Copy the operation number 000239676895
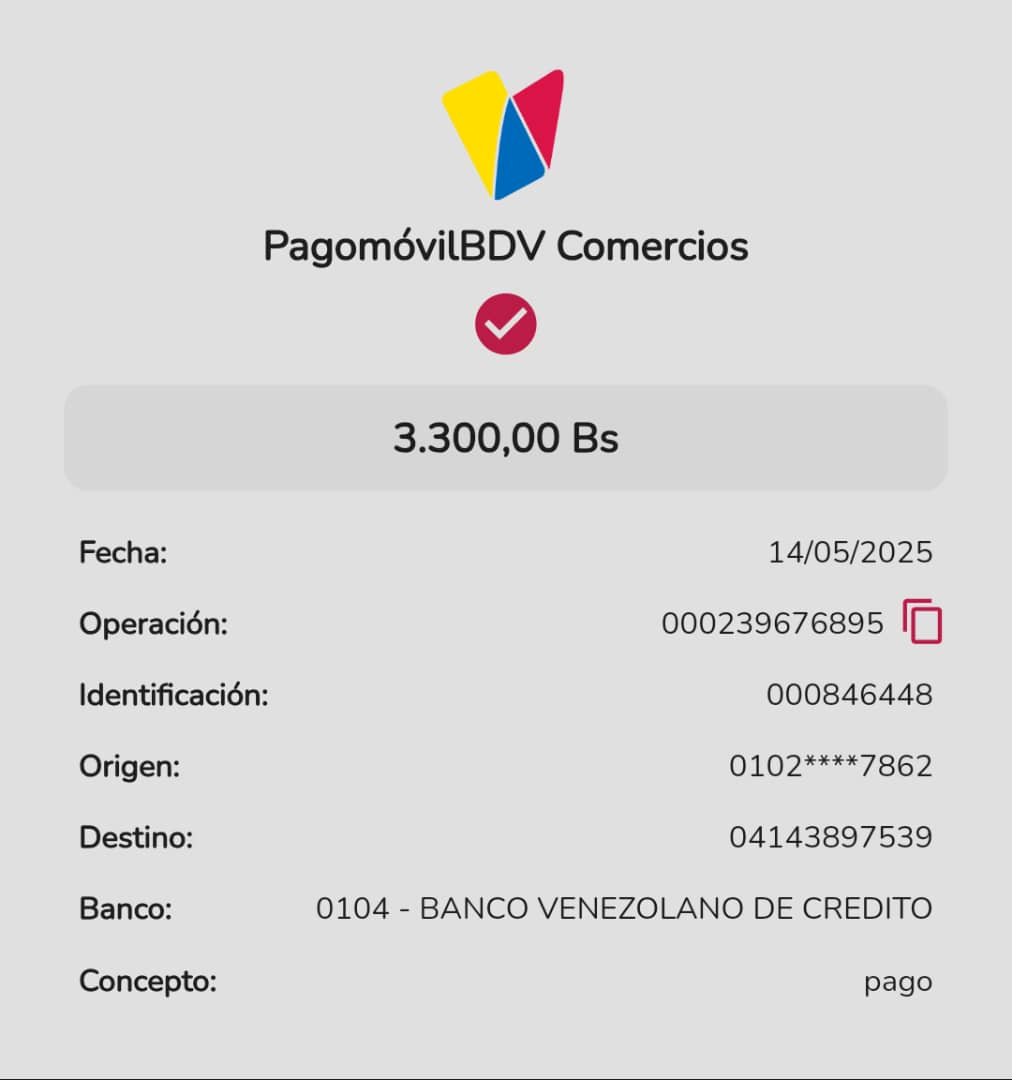 point(922,622)
